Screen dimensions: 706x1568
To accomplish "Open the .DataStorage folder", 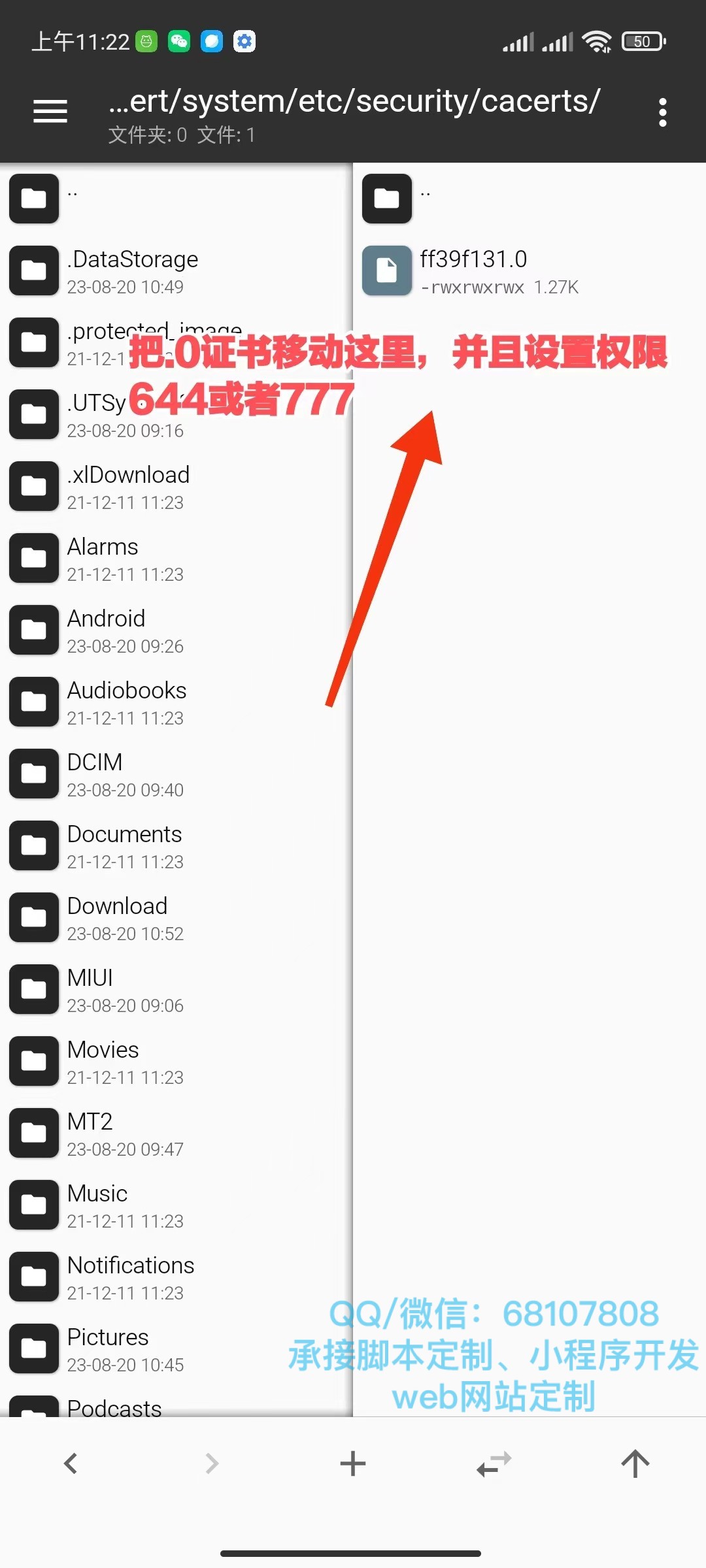I will coord(131,270).
